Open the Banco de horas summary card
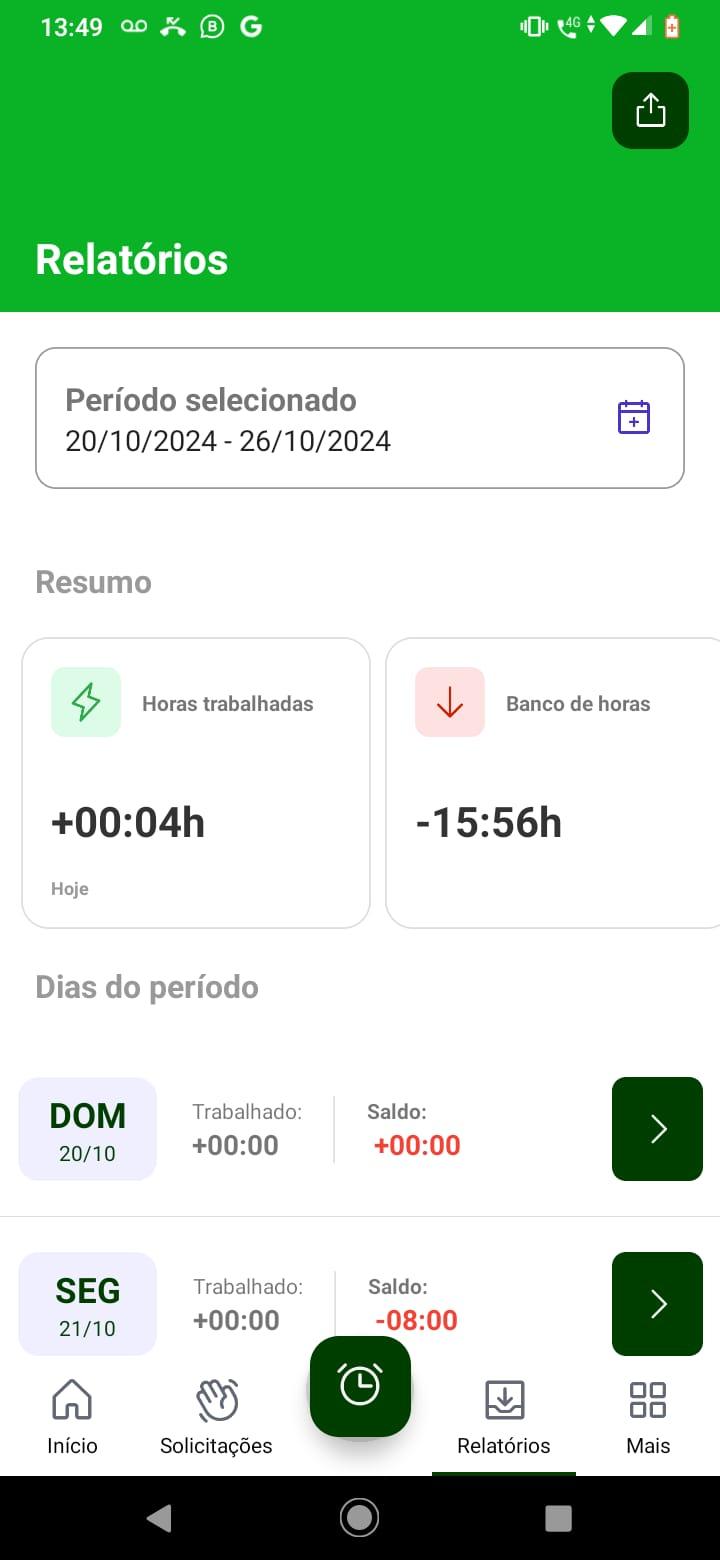The image size is (720, 1560). click(x=553, y=783)
